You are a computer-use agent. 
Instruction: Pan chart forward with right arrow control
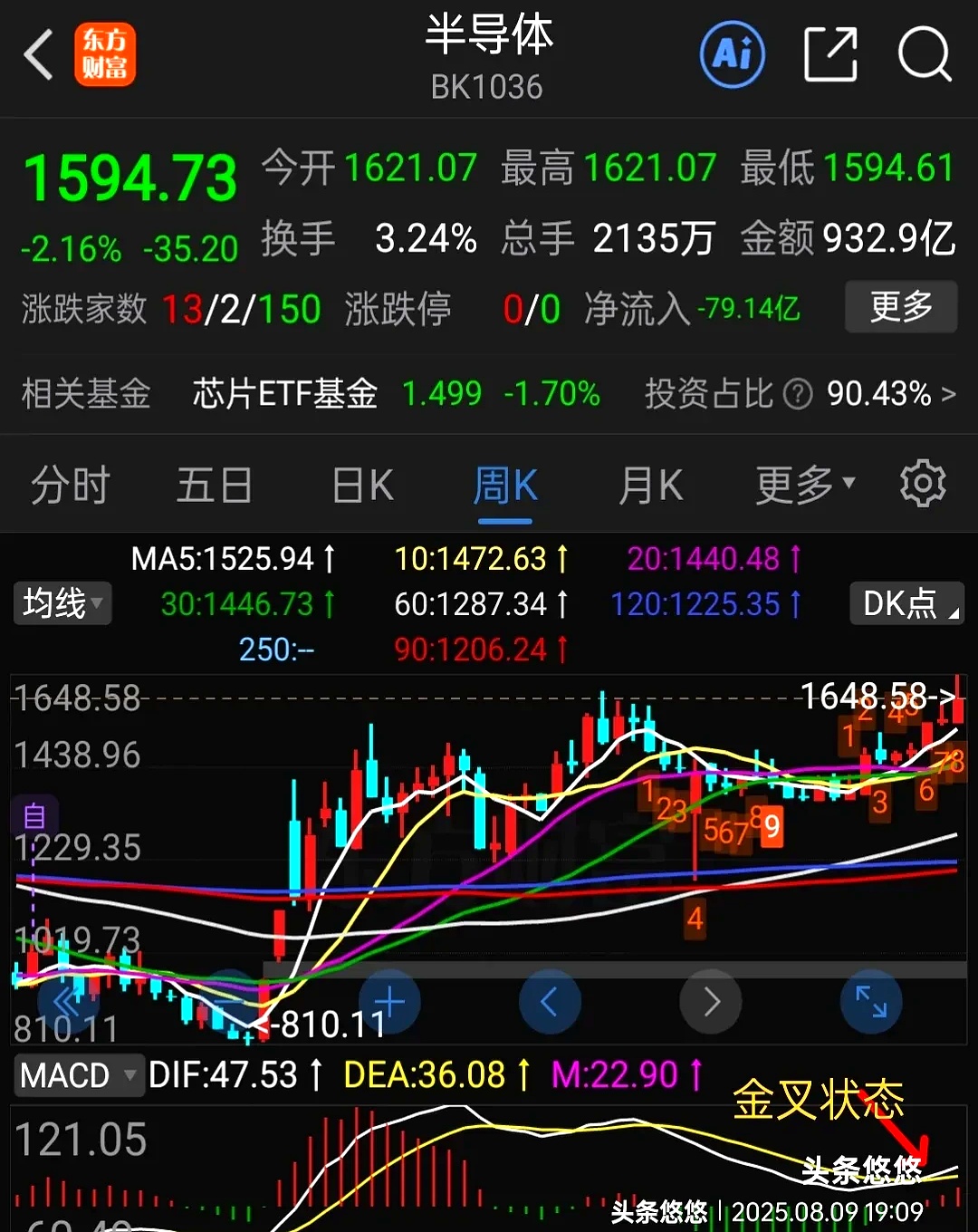coord(710,1001)
